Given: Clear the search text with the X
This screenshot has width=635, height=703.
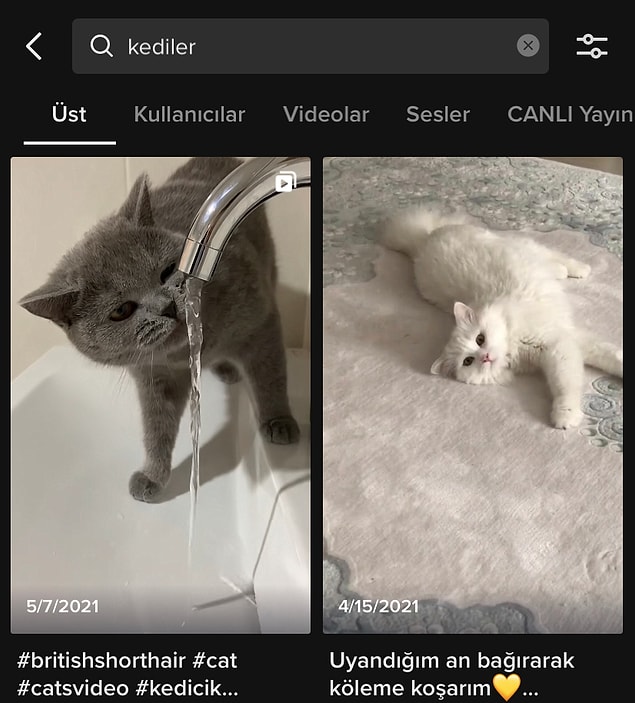Looking at the screenshot, I should coord(528,46).
